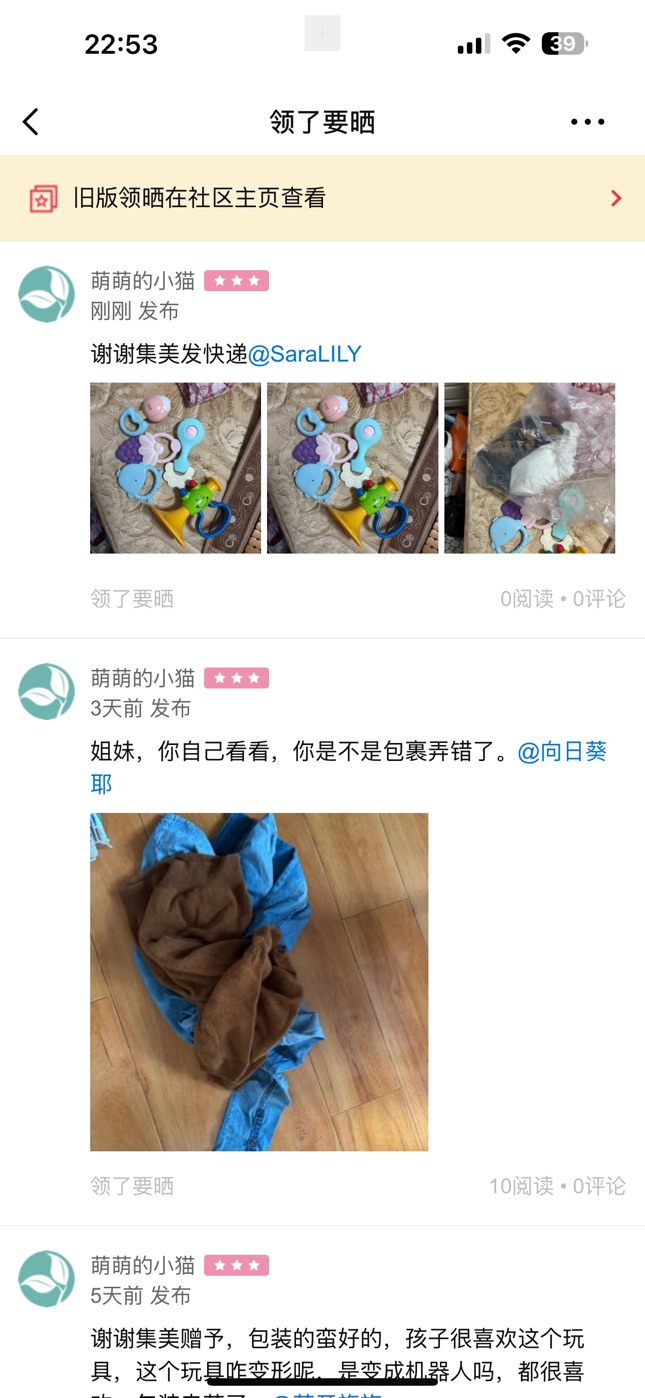Open the 旧版领晒在社区主页查看 banner
Screen dimensions: 645x1398
coord(322,198)
